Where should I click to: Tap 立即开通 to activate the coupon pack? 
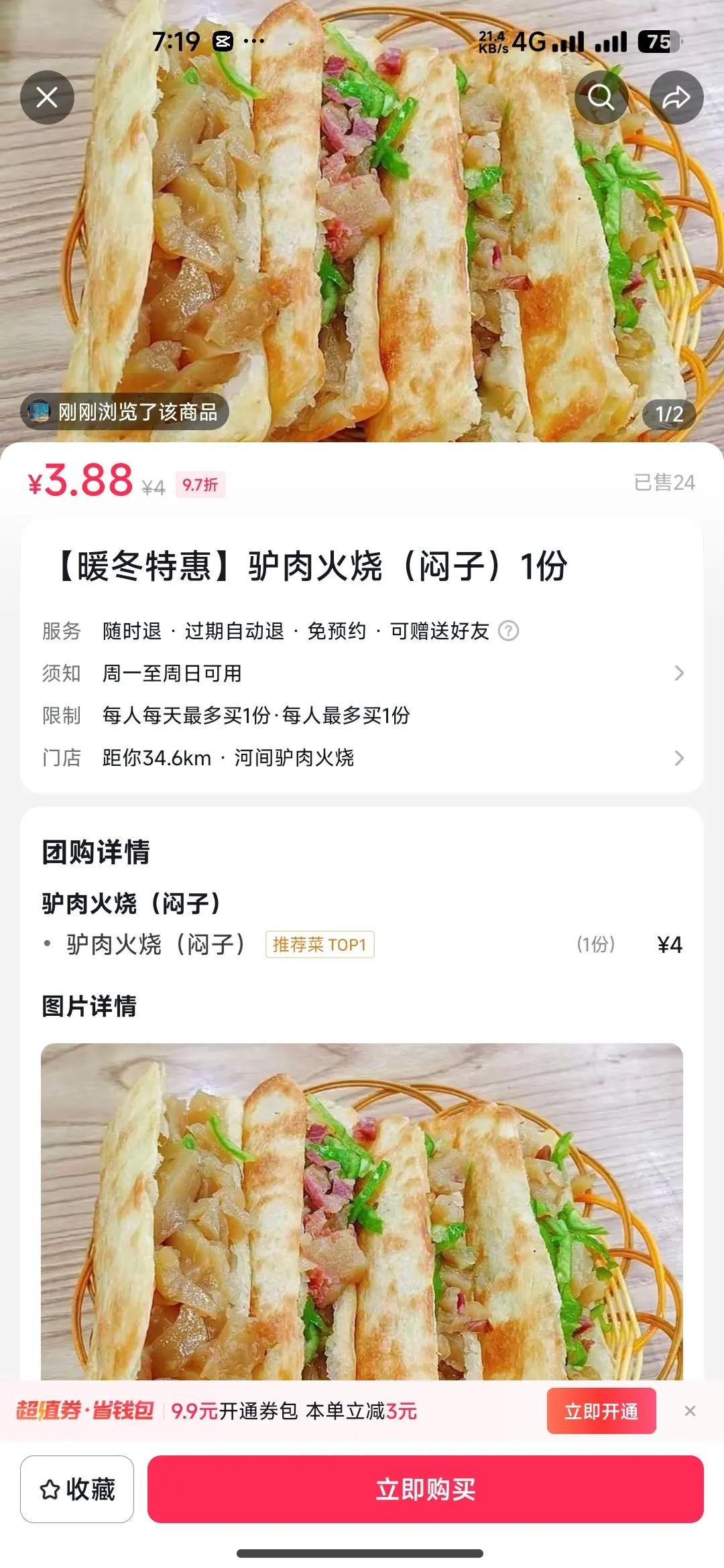click(601, 1411)
